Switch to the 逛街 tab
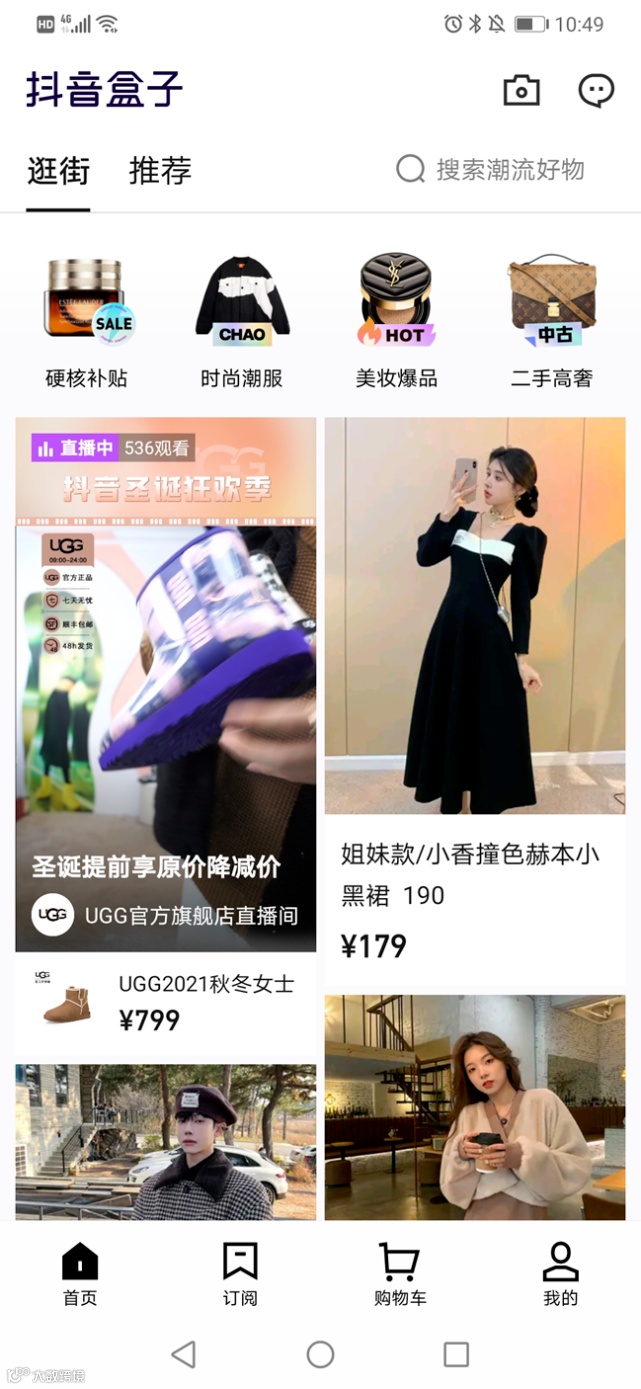Viewport: 641px width, 1389px height. [58, 171]
